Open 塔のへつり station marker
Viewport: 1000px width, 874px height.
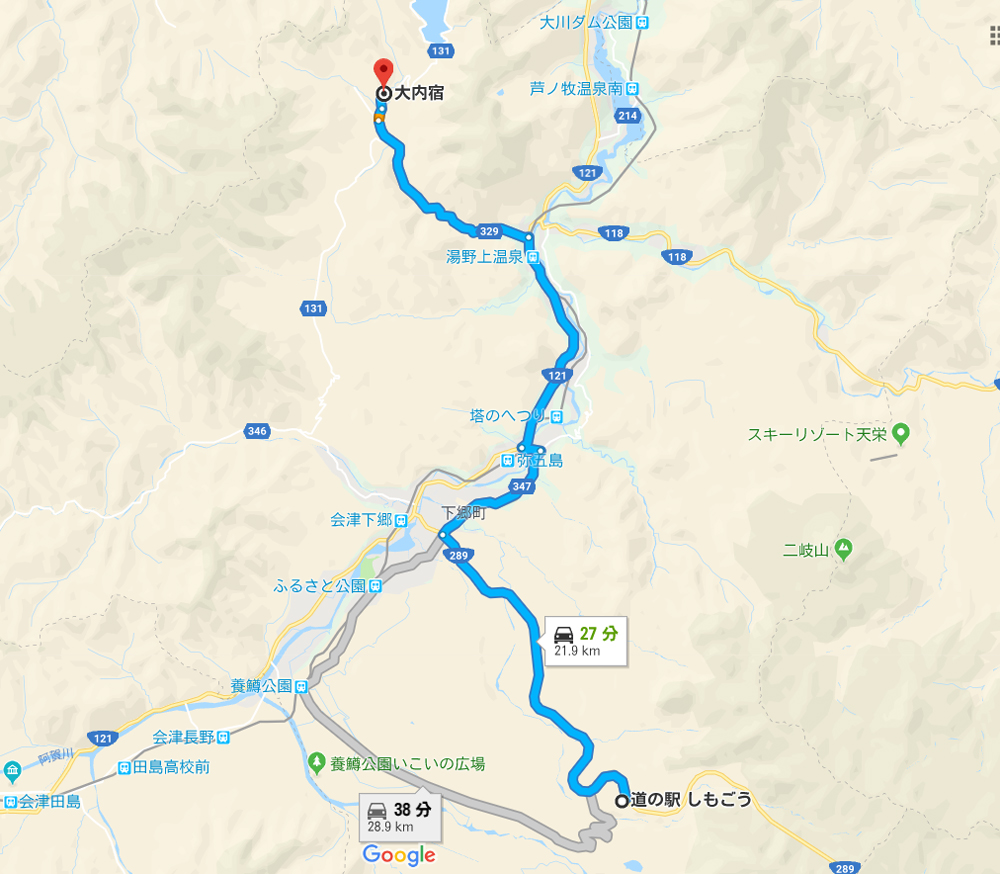coord(556,415)
